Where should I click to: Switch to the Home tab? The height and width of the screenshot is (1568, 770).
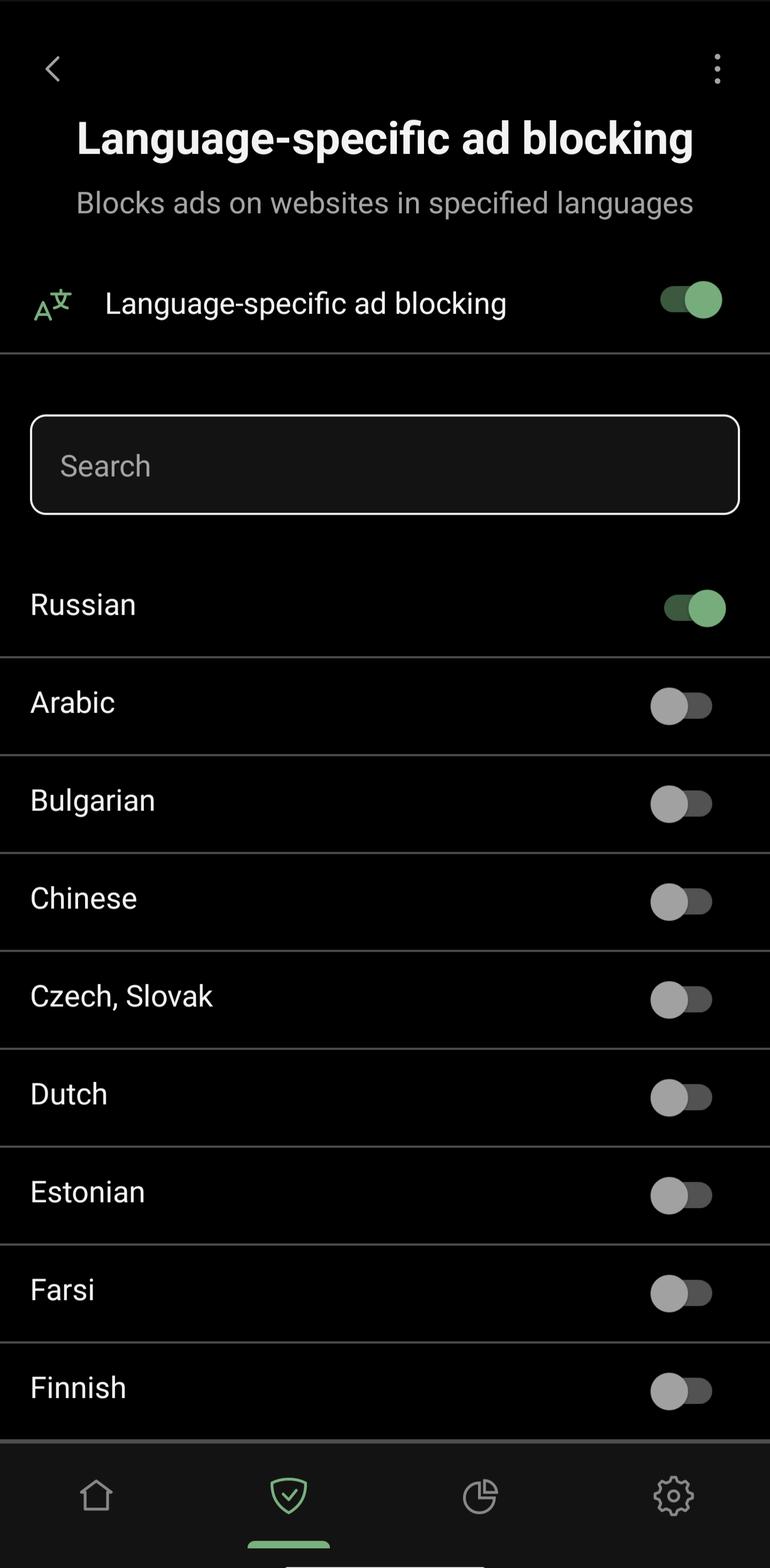96,1496
